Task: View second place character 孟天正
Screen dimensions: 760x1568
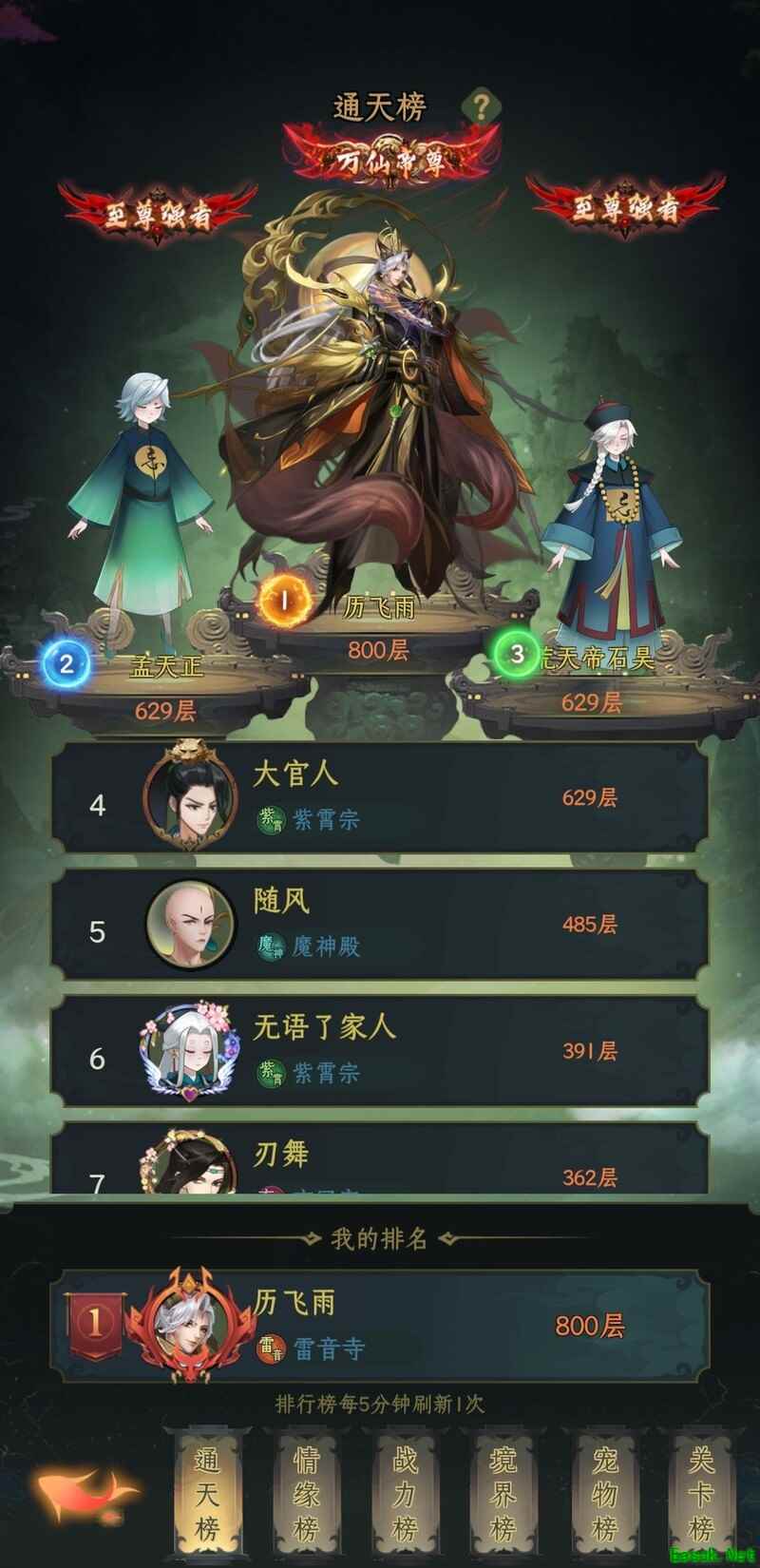Action: pos(142,504)
